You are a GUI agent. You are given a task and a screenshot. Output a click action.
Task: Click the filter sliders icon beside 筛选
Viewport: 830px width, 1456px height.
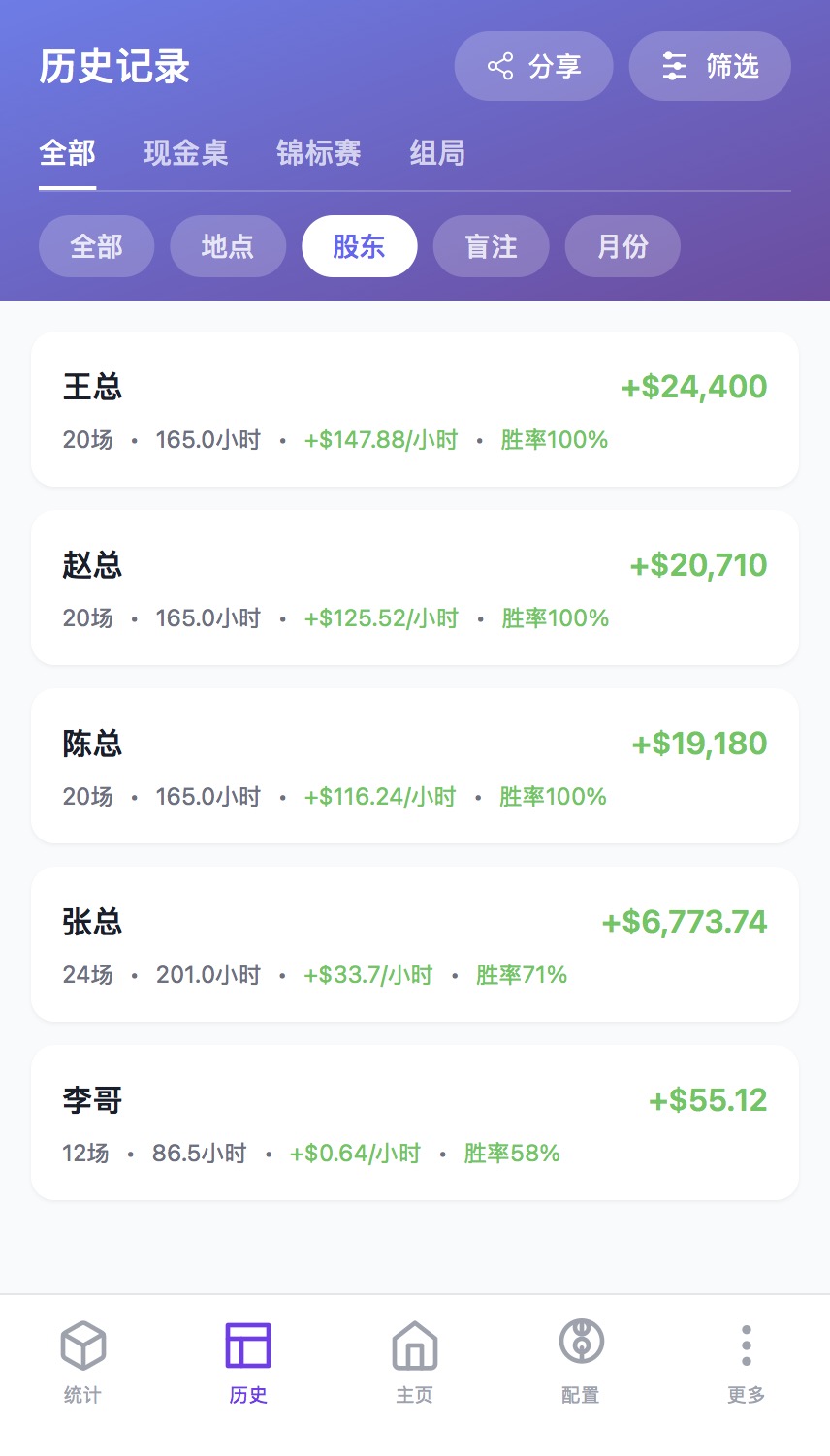tap(675, 66)
